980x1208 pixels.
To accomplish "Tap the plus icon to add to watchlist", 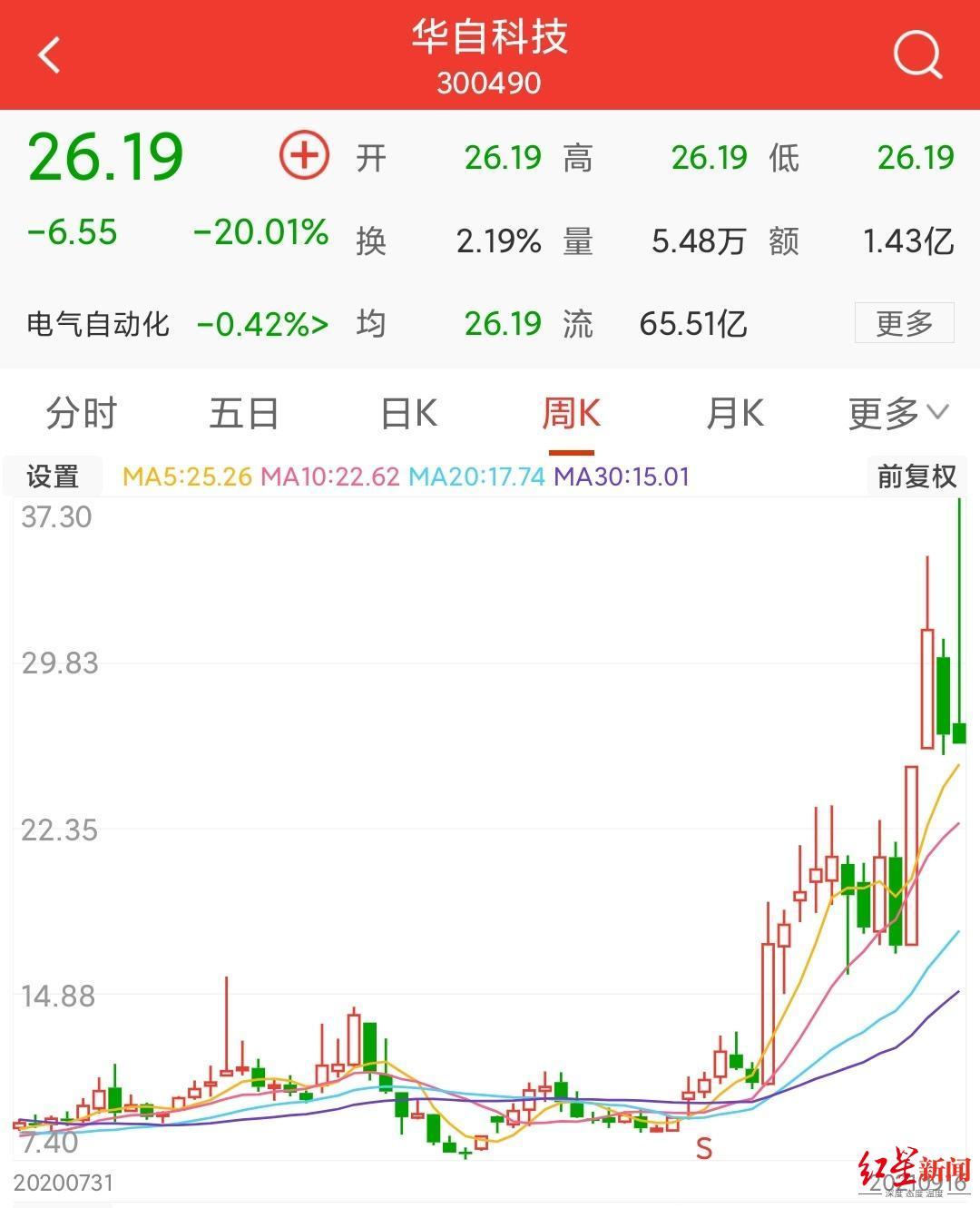I will [304, 156].
